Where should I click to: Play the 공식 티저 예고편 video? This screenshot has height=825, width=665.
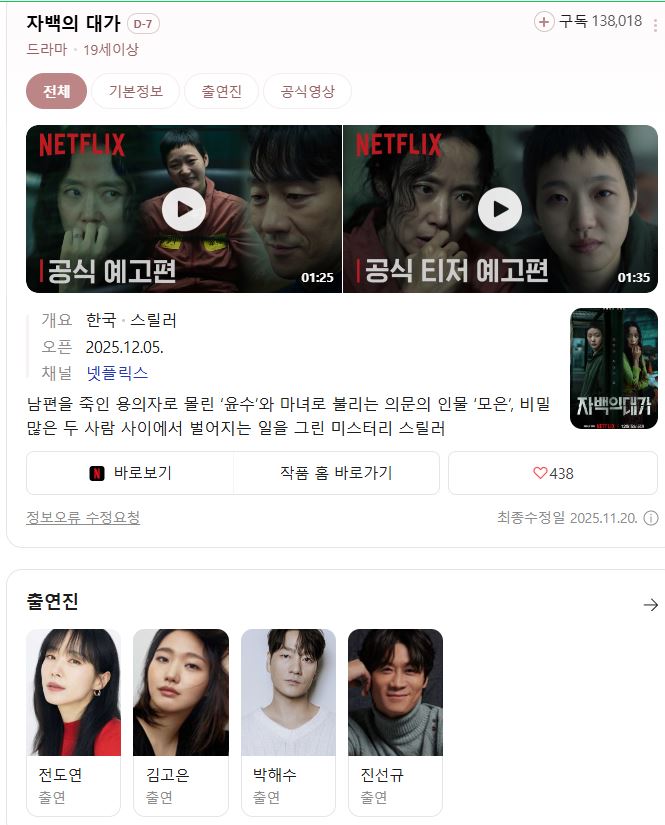(500, 209)
